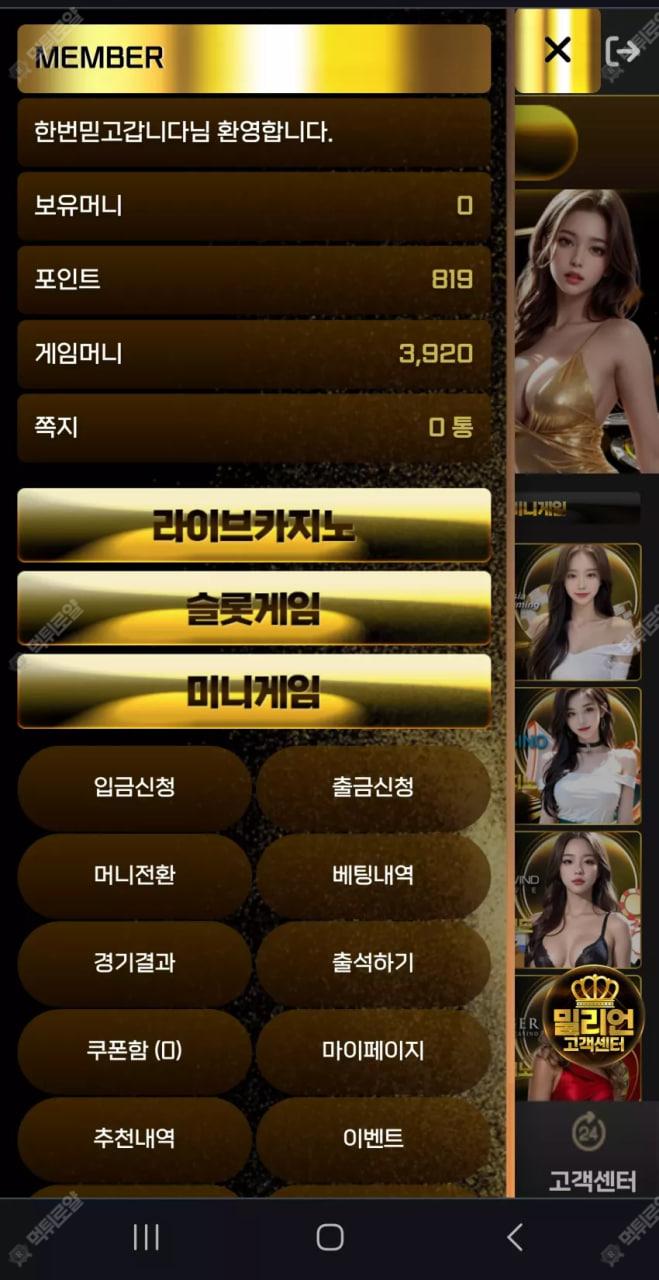The height and width of the screenshot is (1280, 659).
Task: Close the member side menu
Action: click(x=557, y=50)
